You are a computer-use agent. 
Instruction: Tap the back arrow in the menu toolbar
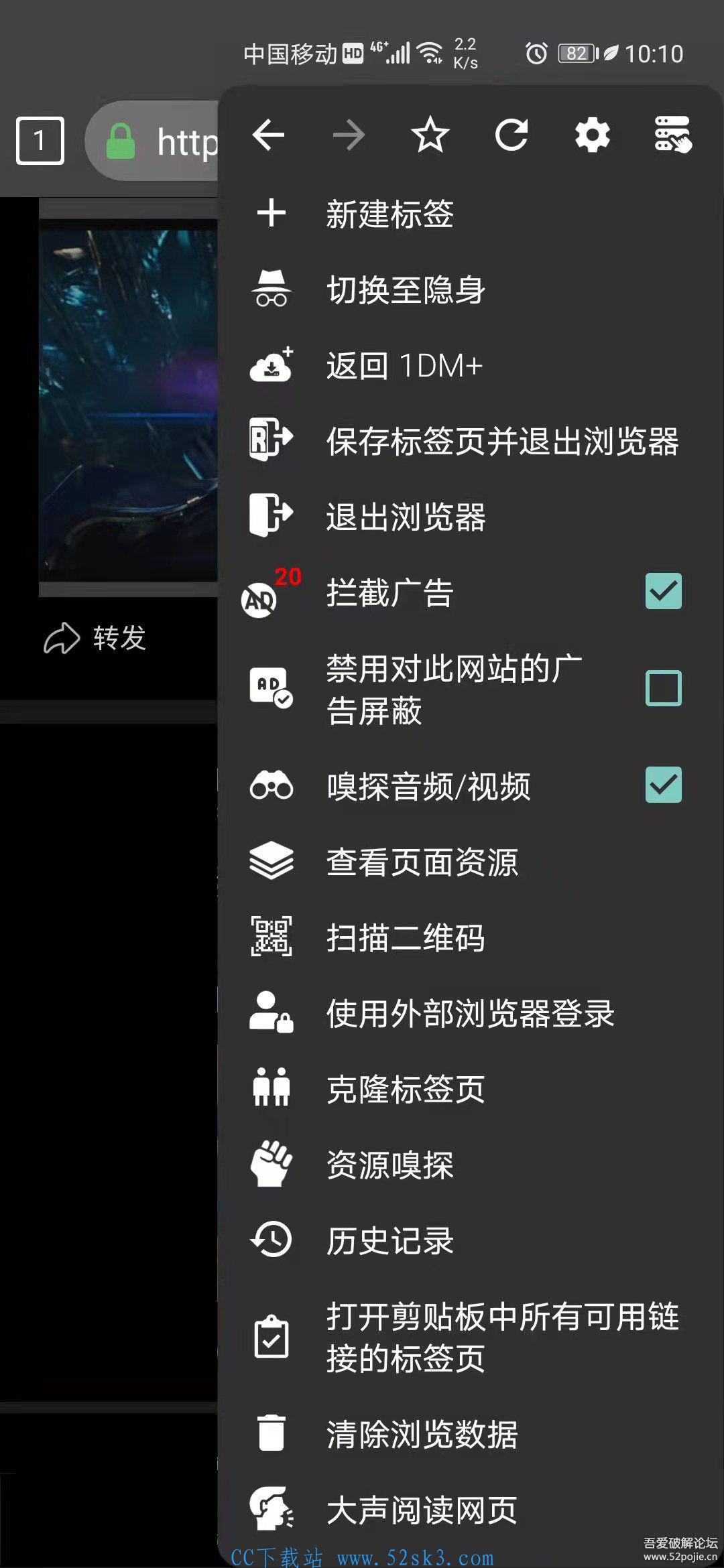coord(269,135)
